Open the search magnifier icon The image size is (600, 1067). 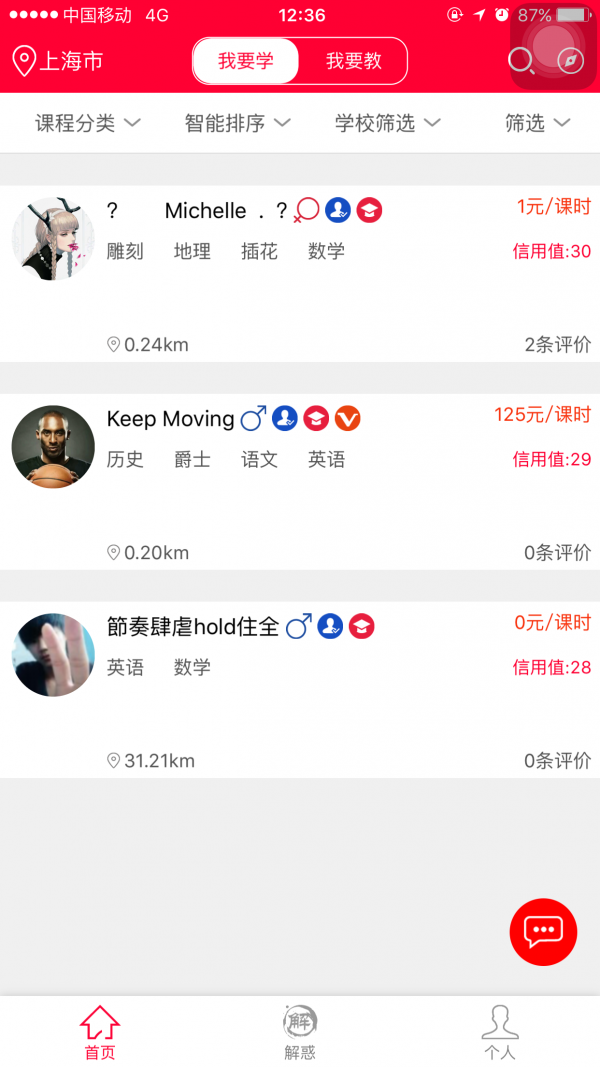521,61
